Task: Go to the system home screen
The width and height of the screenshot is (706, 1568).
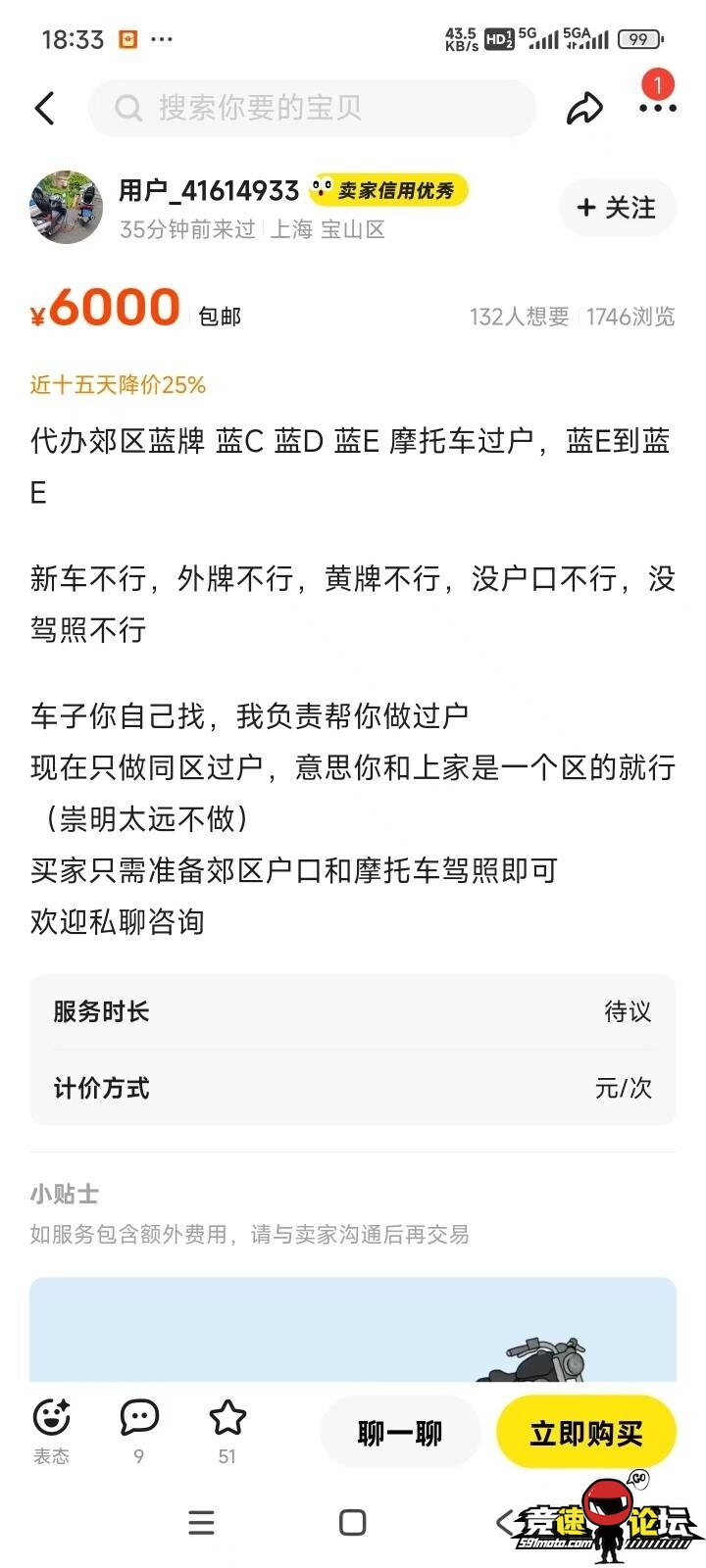Action: click(x=353, y=1522)
